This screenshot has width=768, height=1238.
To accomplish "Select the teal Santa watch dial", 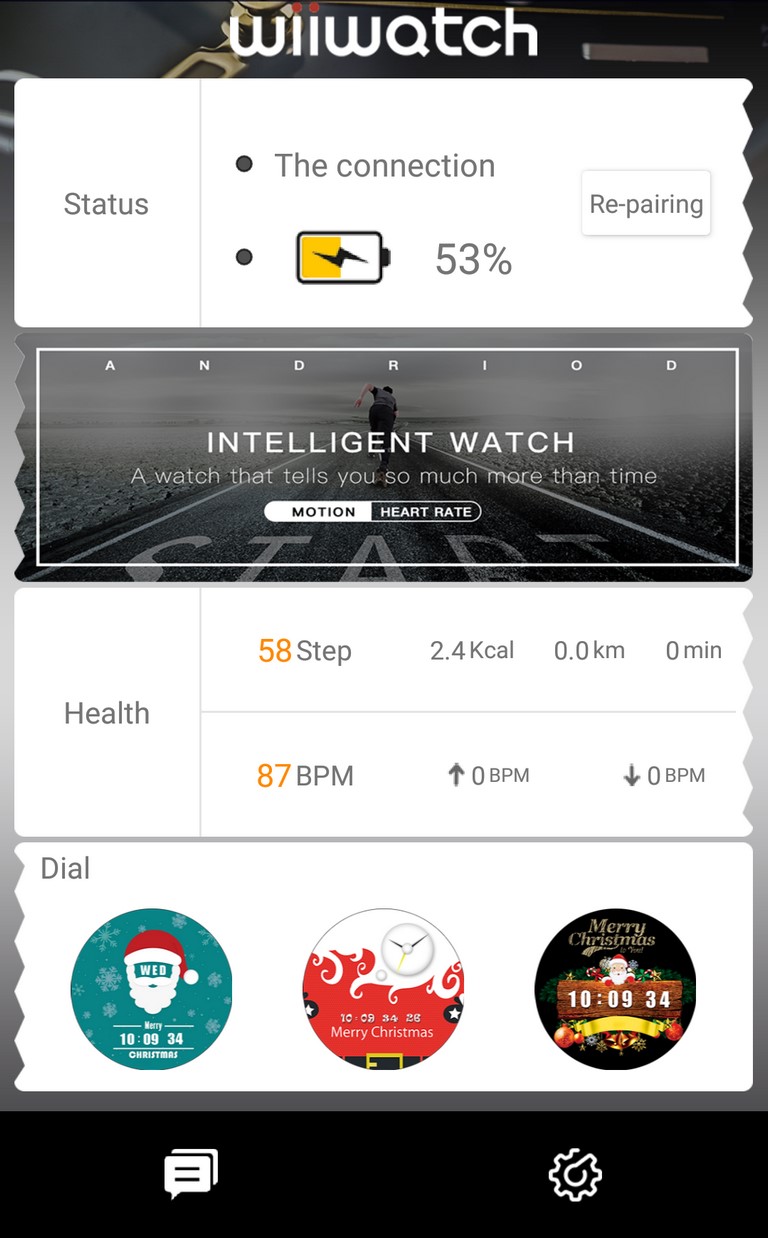I will (151, 989).
